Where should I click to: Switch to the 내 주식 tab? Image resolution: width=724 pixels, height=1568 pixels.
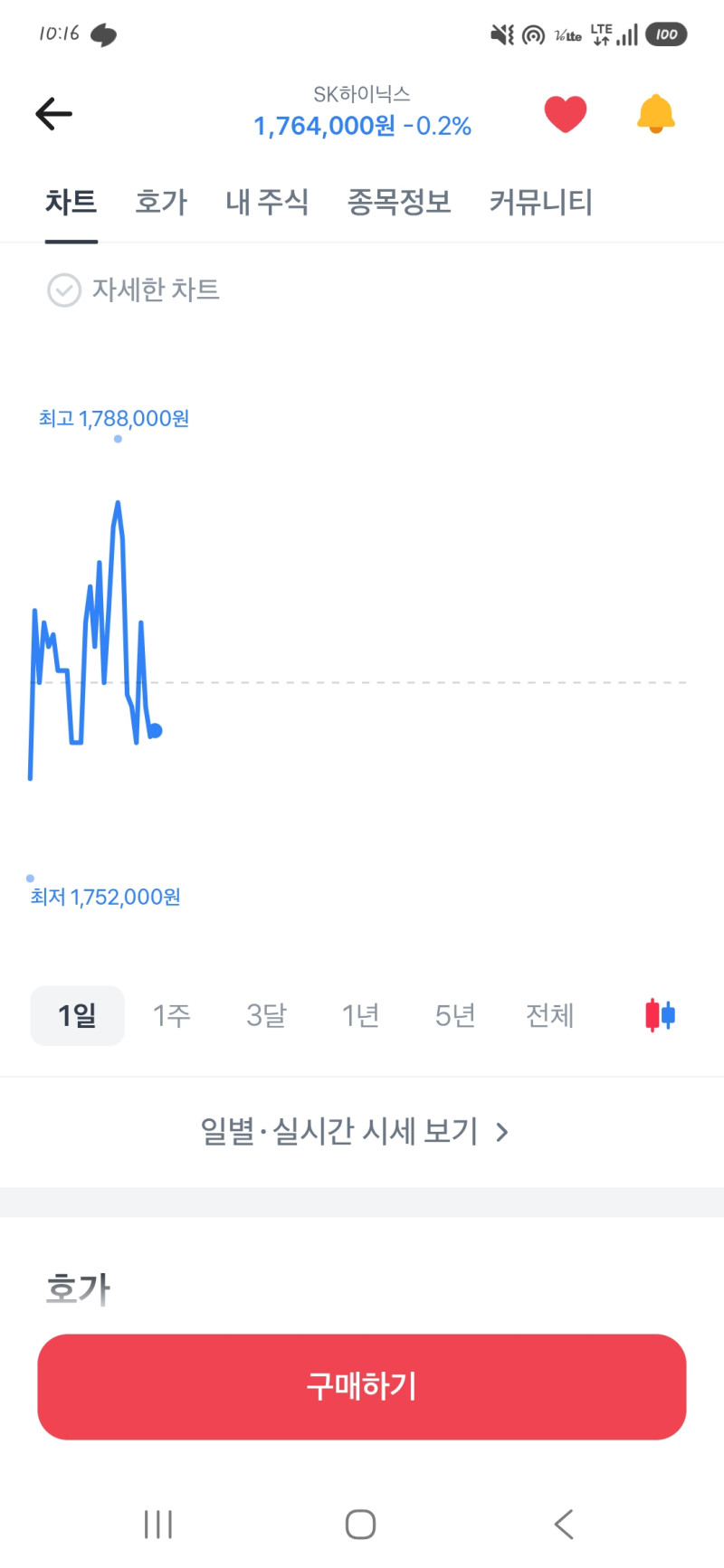(x=267, y=202)
